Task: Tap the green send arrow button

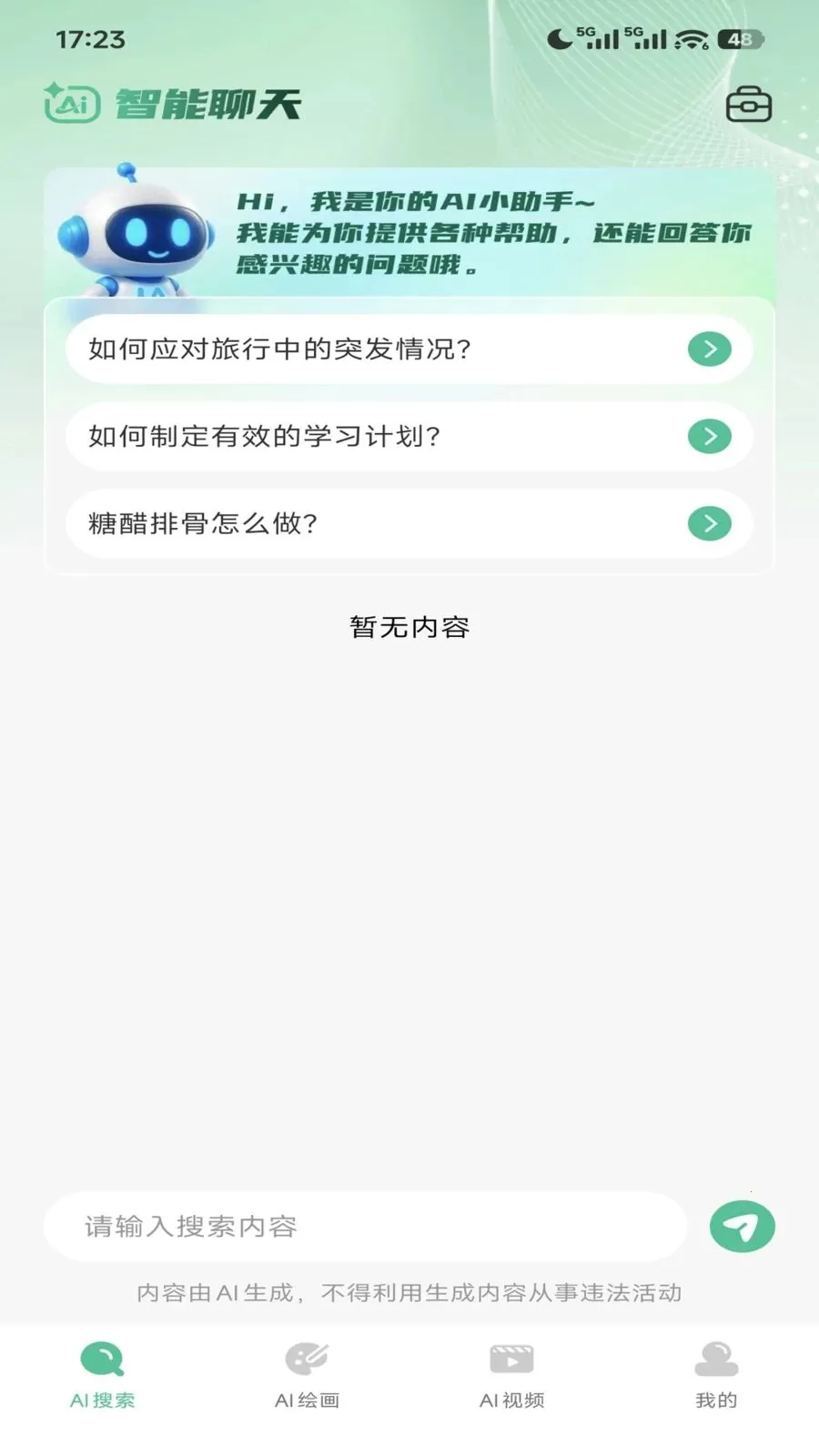Action: (x=742, y=1227)
